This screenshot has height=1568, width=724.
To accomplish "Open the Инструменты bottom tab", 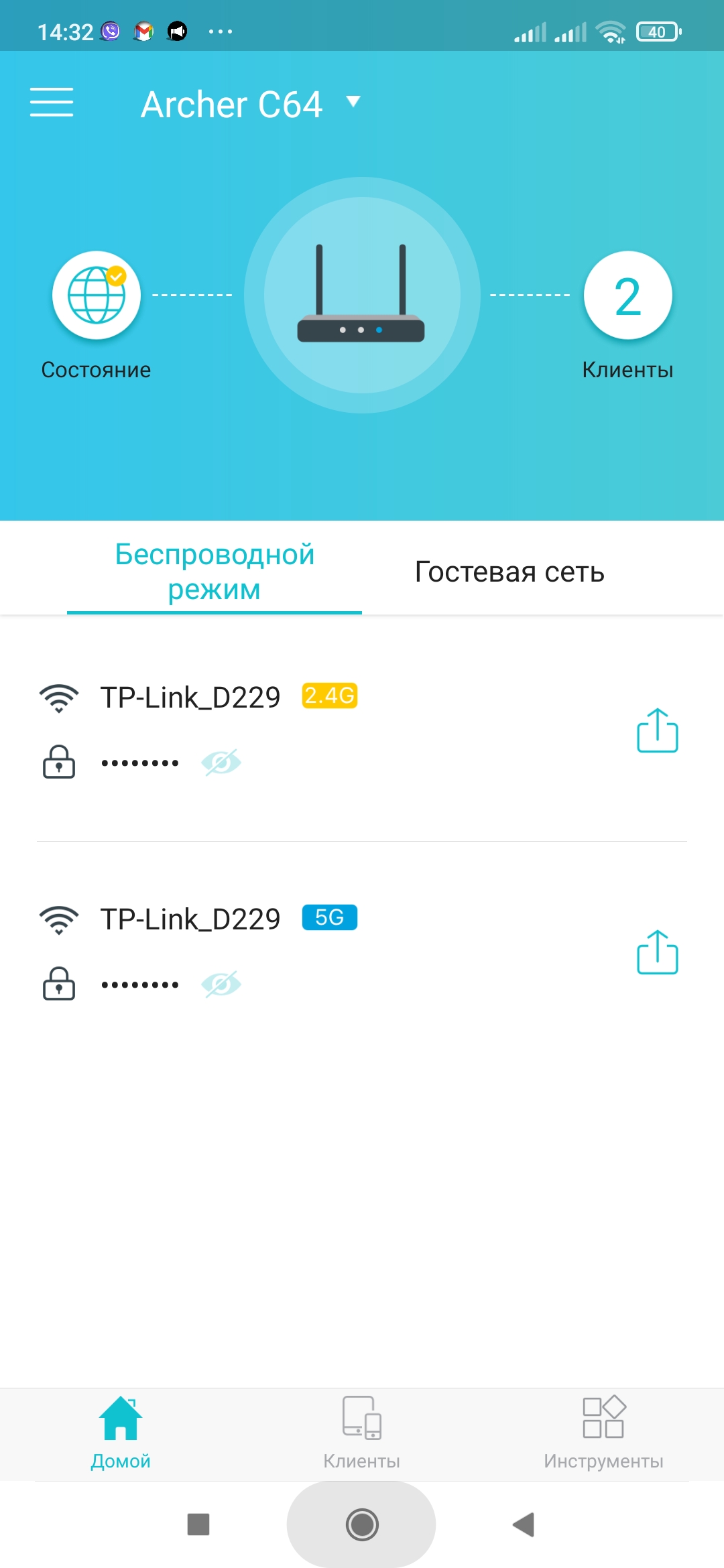I will tap(603, 1431).
